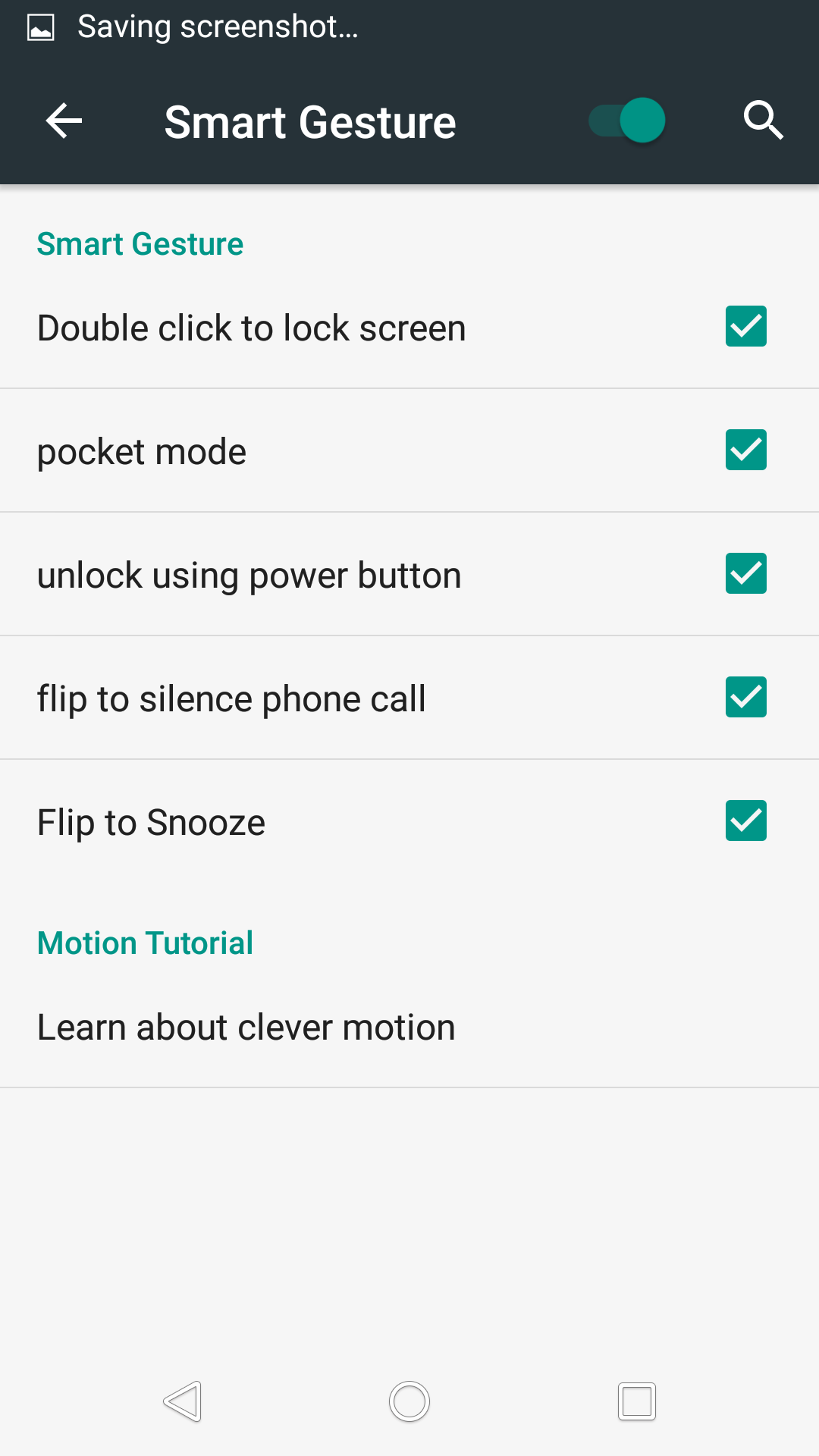
Task: Tap the system home button
Action: tap(409, 1401)
